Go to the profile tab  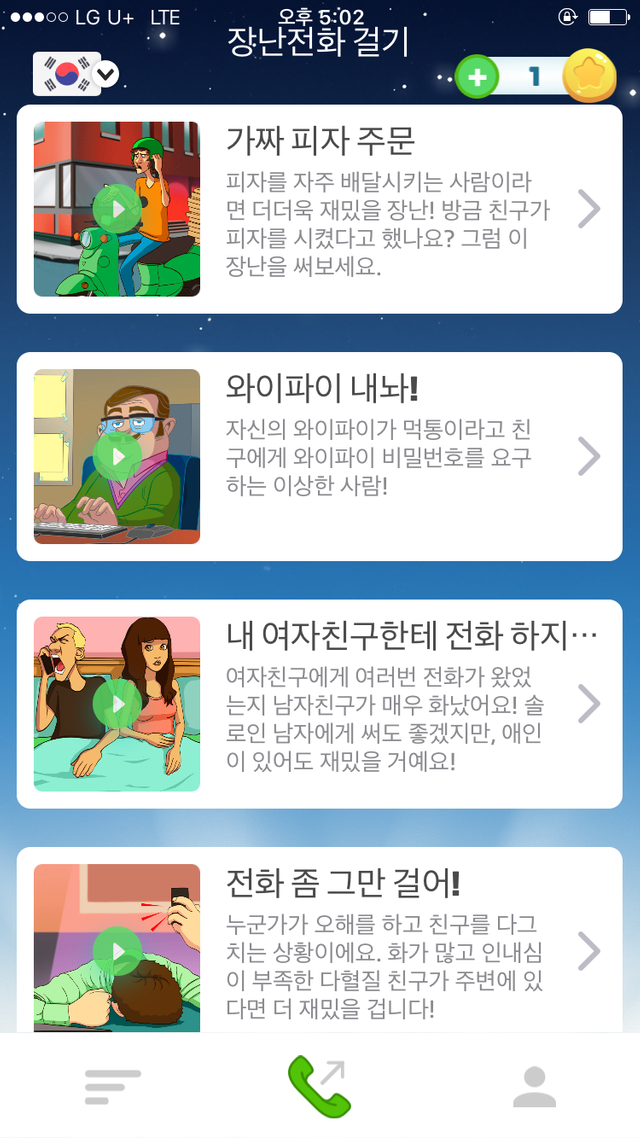coord(535,1086)
